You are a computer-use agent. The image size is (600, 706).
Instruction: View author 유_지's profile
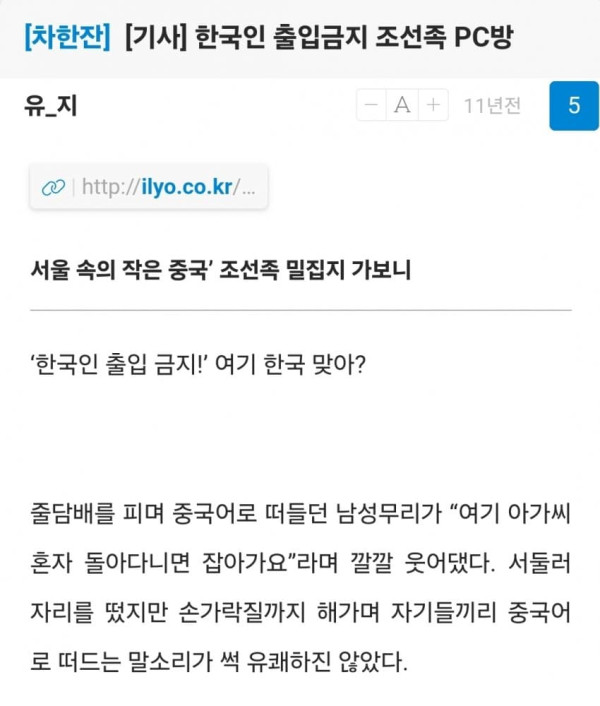[x=50, y=106]
